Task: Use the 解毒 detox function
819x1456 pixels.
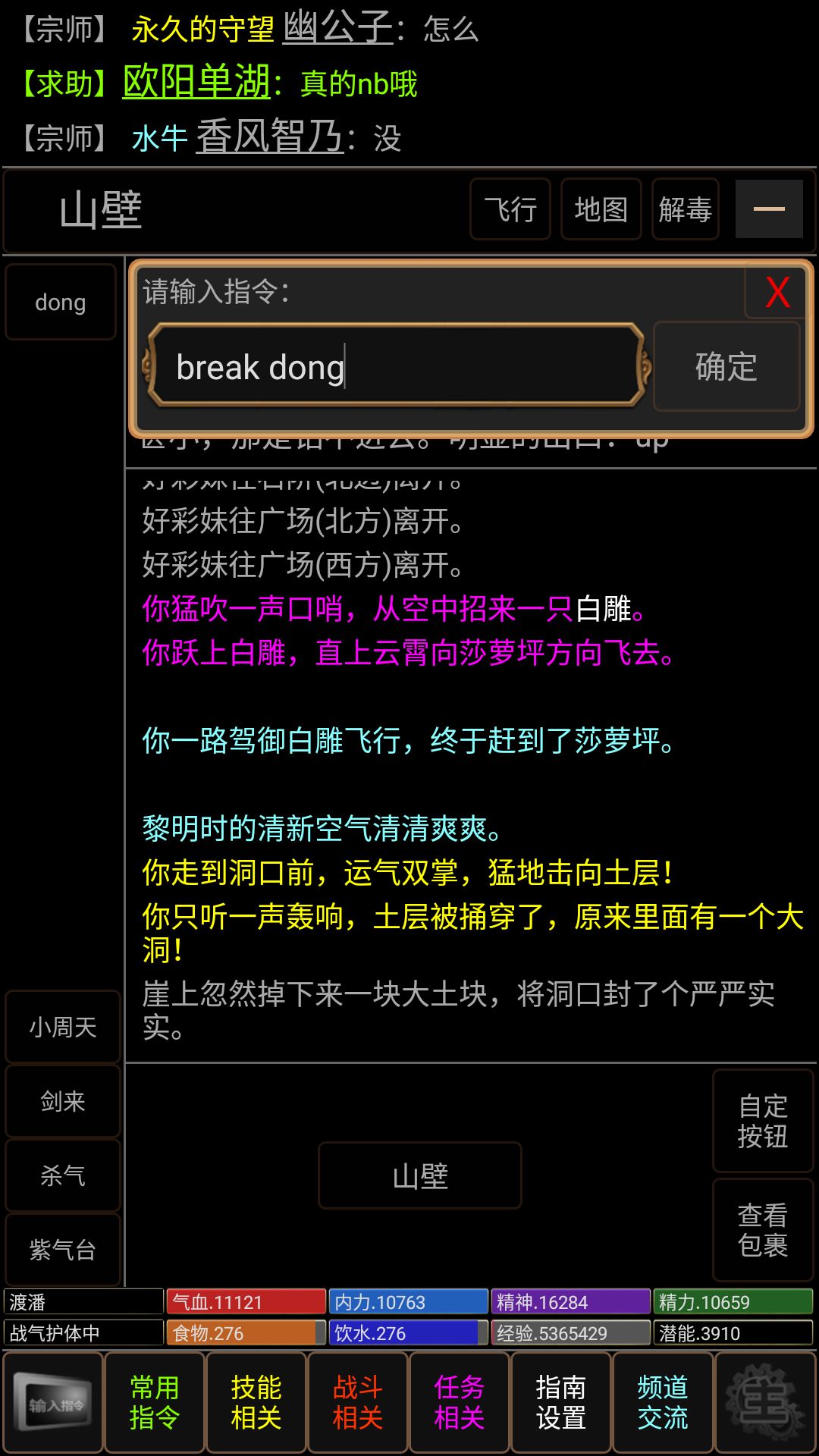Action: (685, 209)
